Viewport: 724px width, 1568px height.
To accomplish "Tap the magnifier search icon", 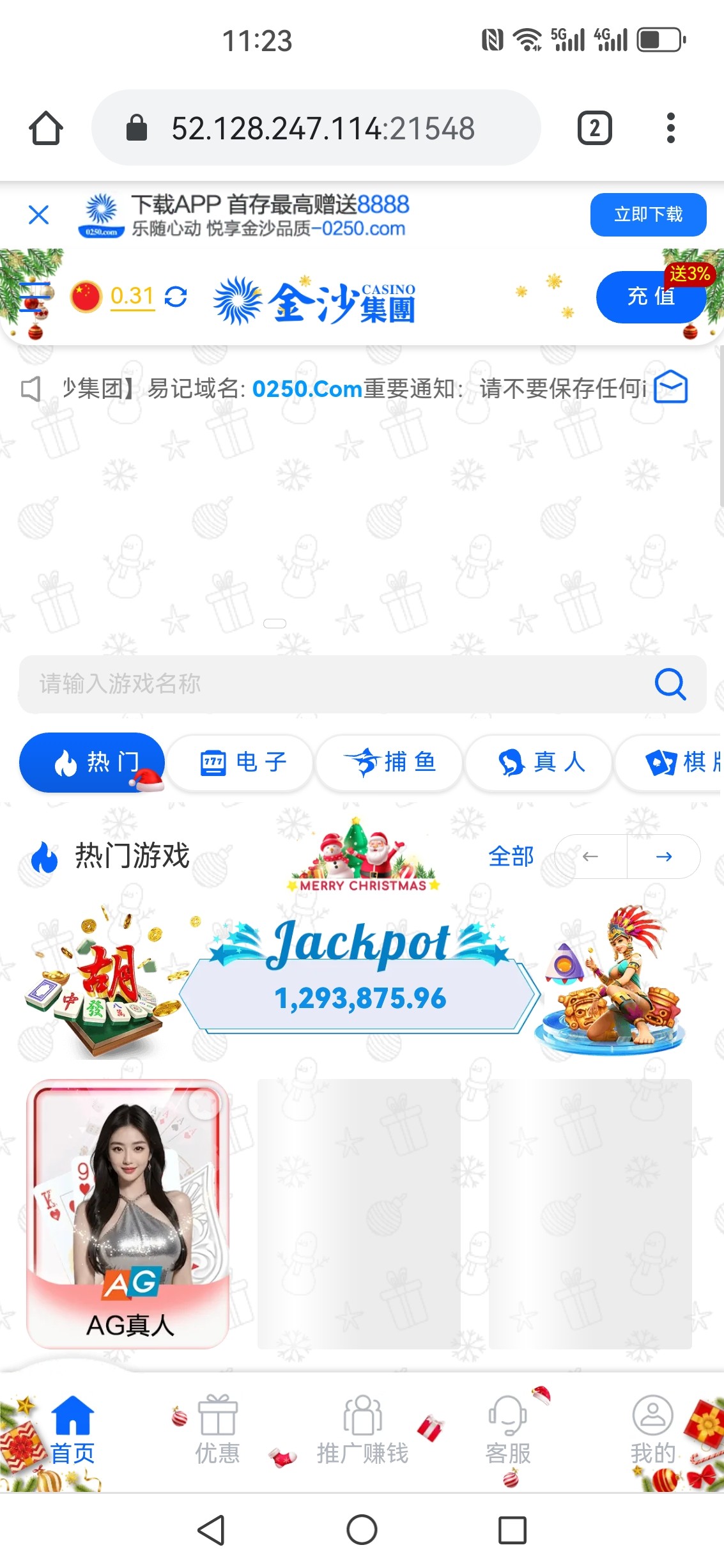I will coord(670,684).
